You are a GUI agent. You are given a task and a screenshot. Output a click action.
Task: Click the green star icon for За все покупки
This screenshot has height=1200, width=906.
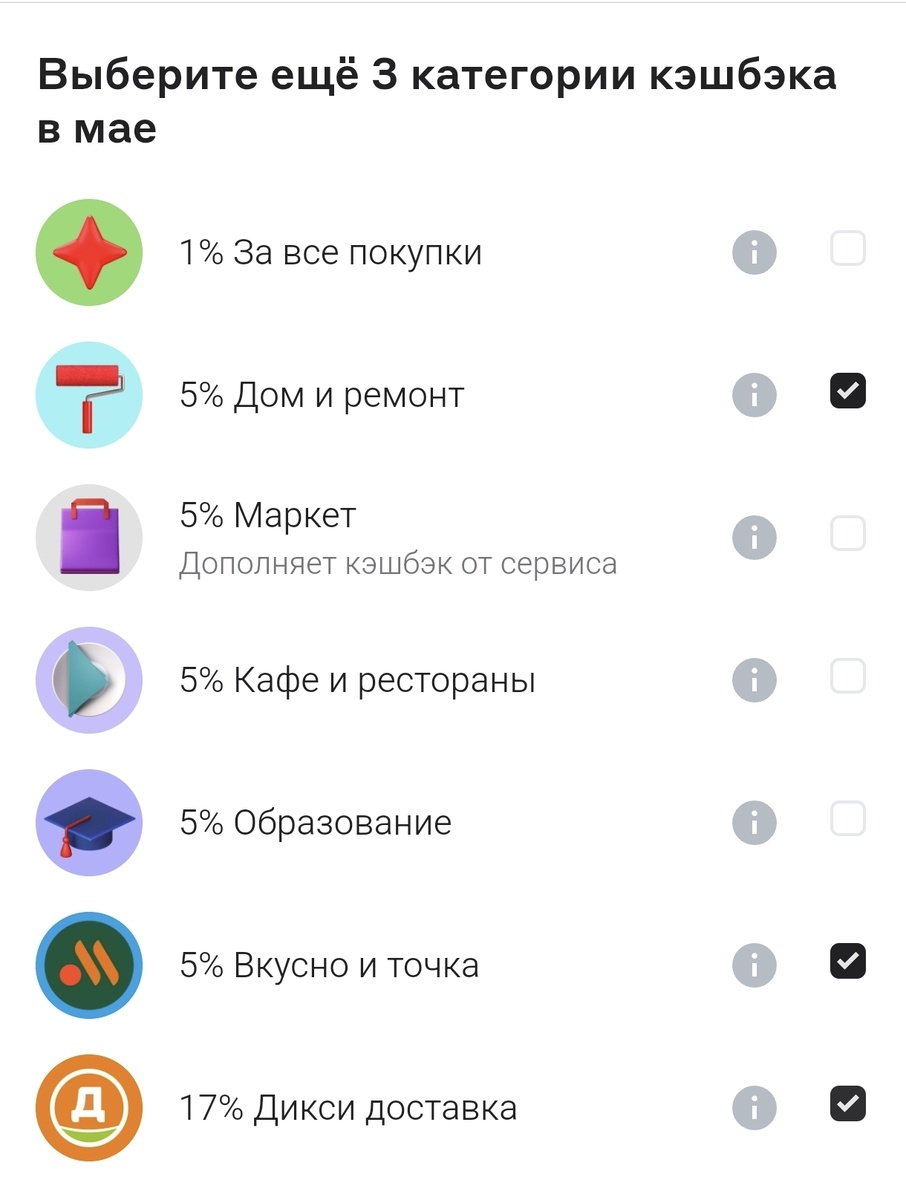[x=89, y=252]
